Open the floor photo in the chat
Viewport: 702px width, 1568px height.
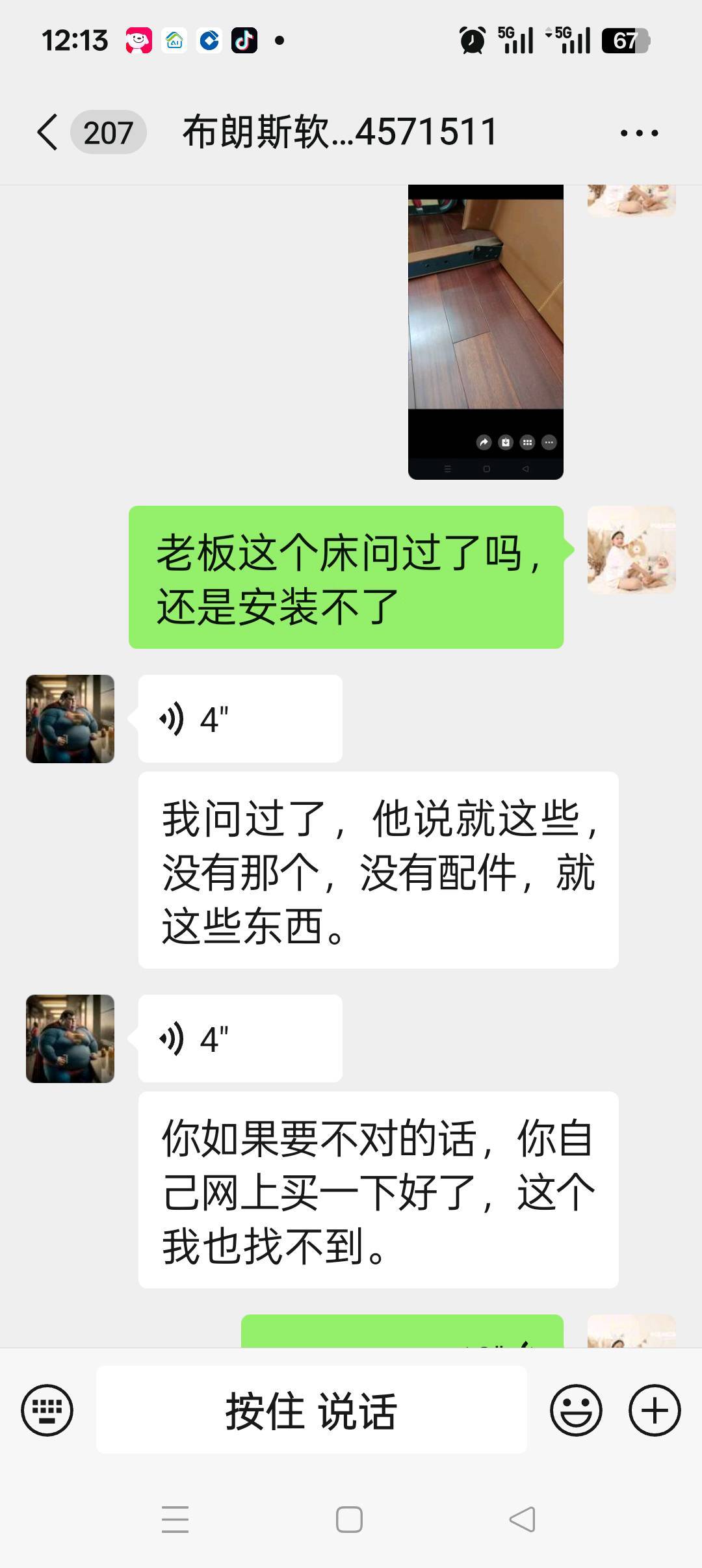click(486, 332)
